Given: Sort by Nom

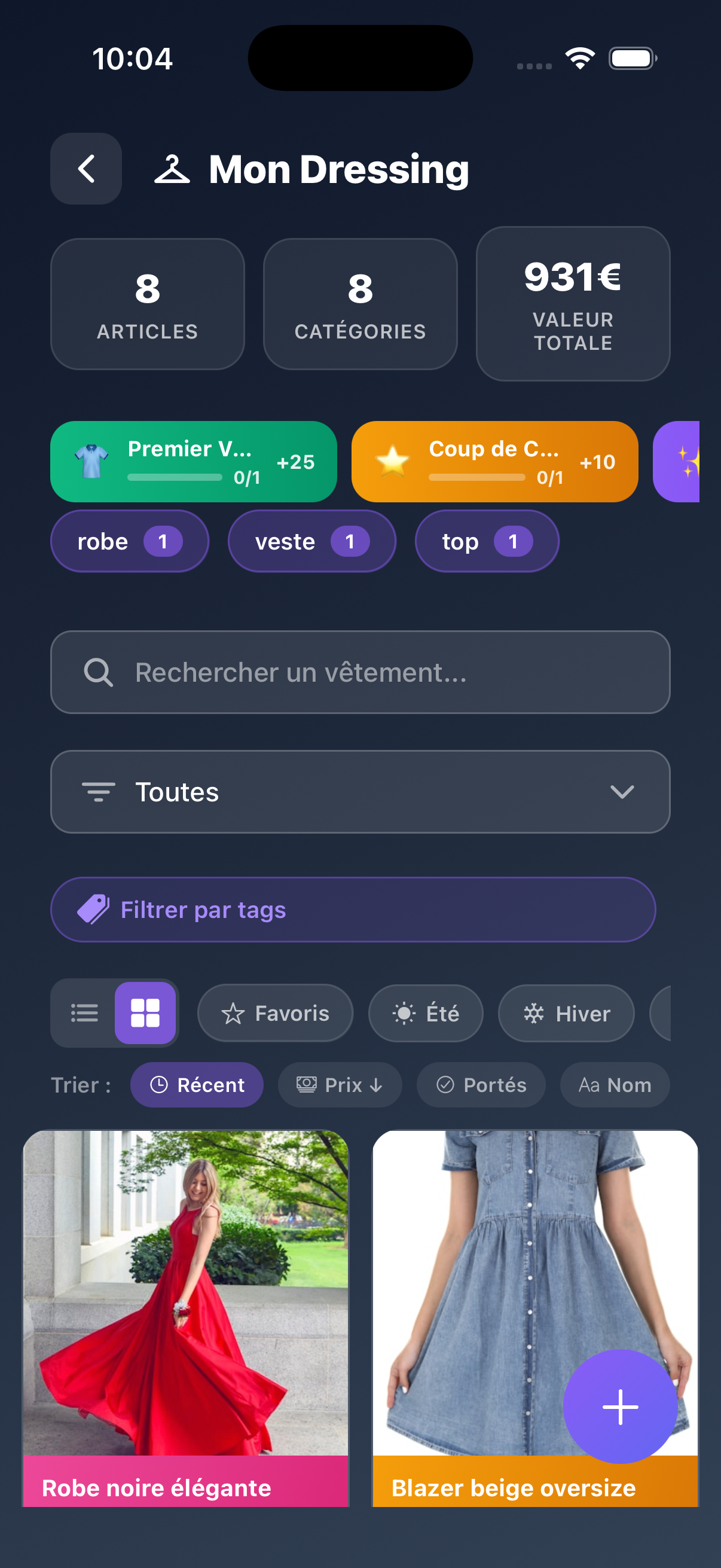Looking at the screenshot, I should tap(615, 1085).
